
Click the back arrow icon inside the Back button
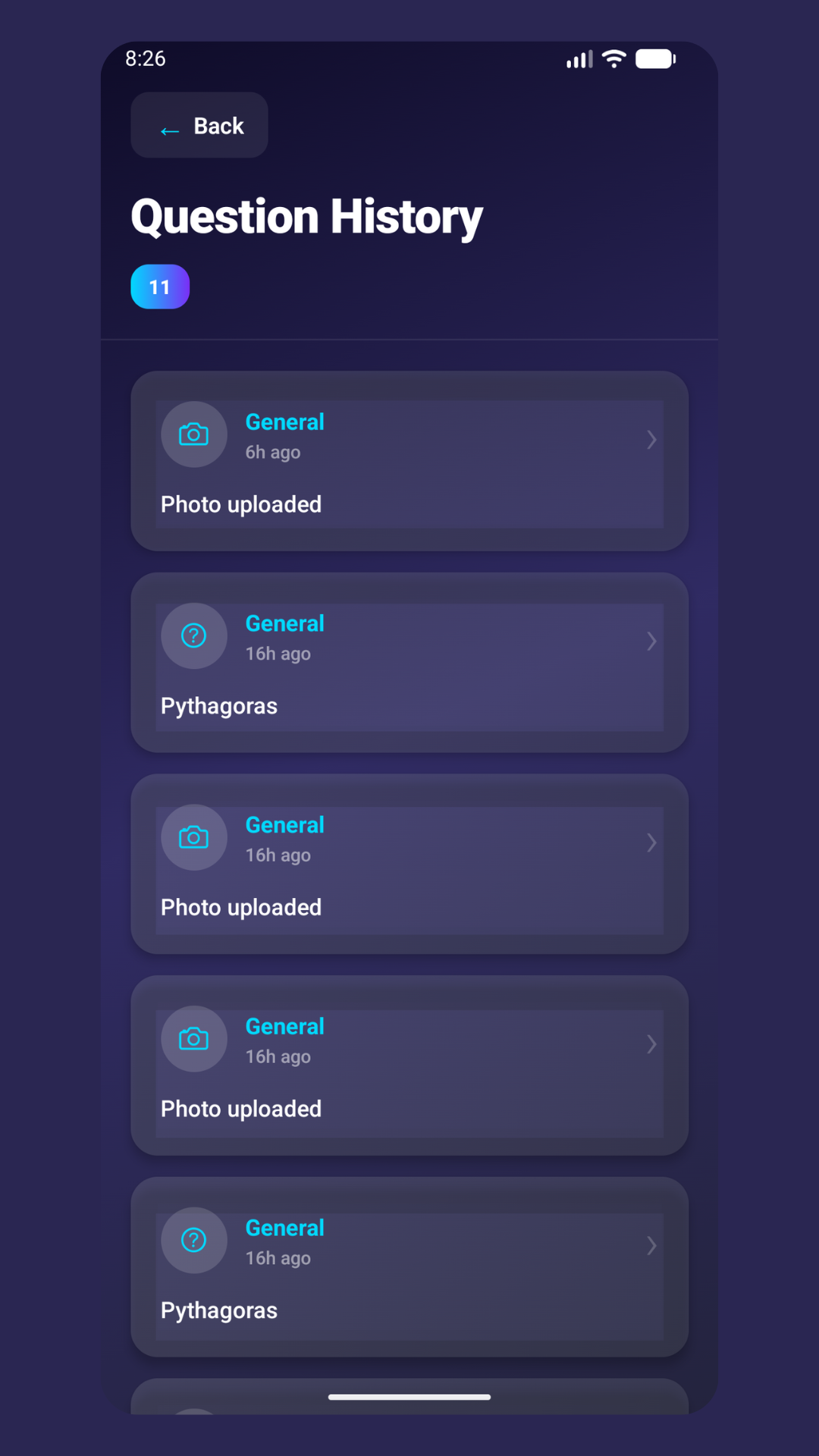coord(169,130)
